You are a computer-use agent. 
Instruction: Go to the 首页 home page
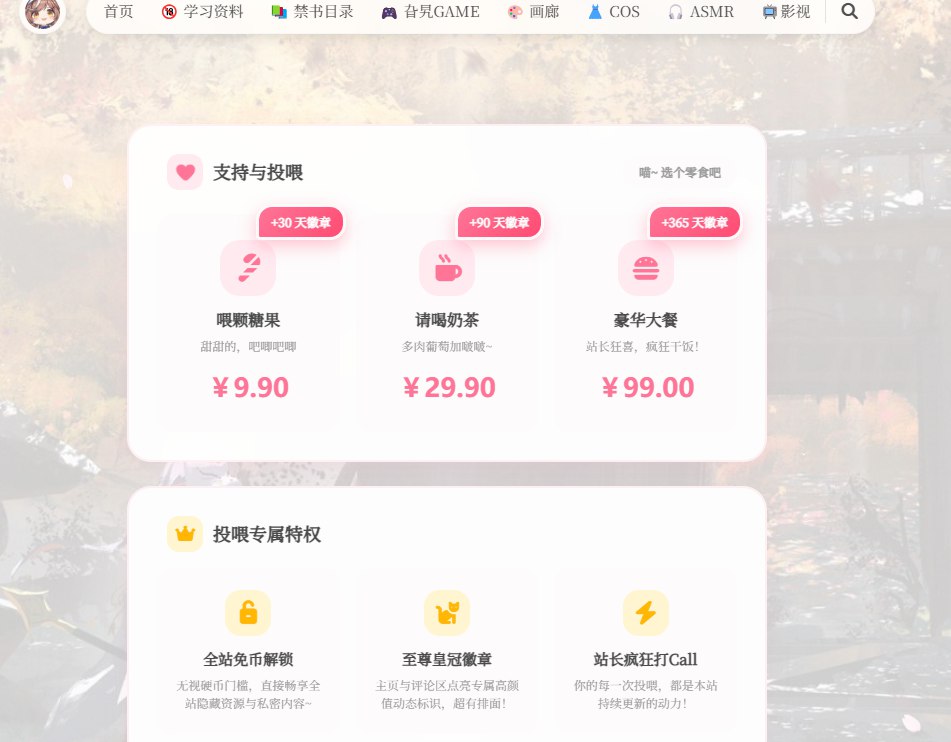[118, 12]
